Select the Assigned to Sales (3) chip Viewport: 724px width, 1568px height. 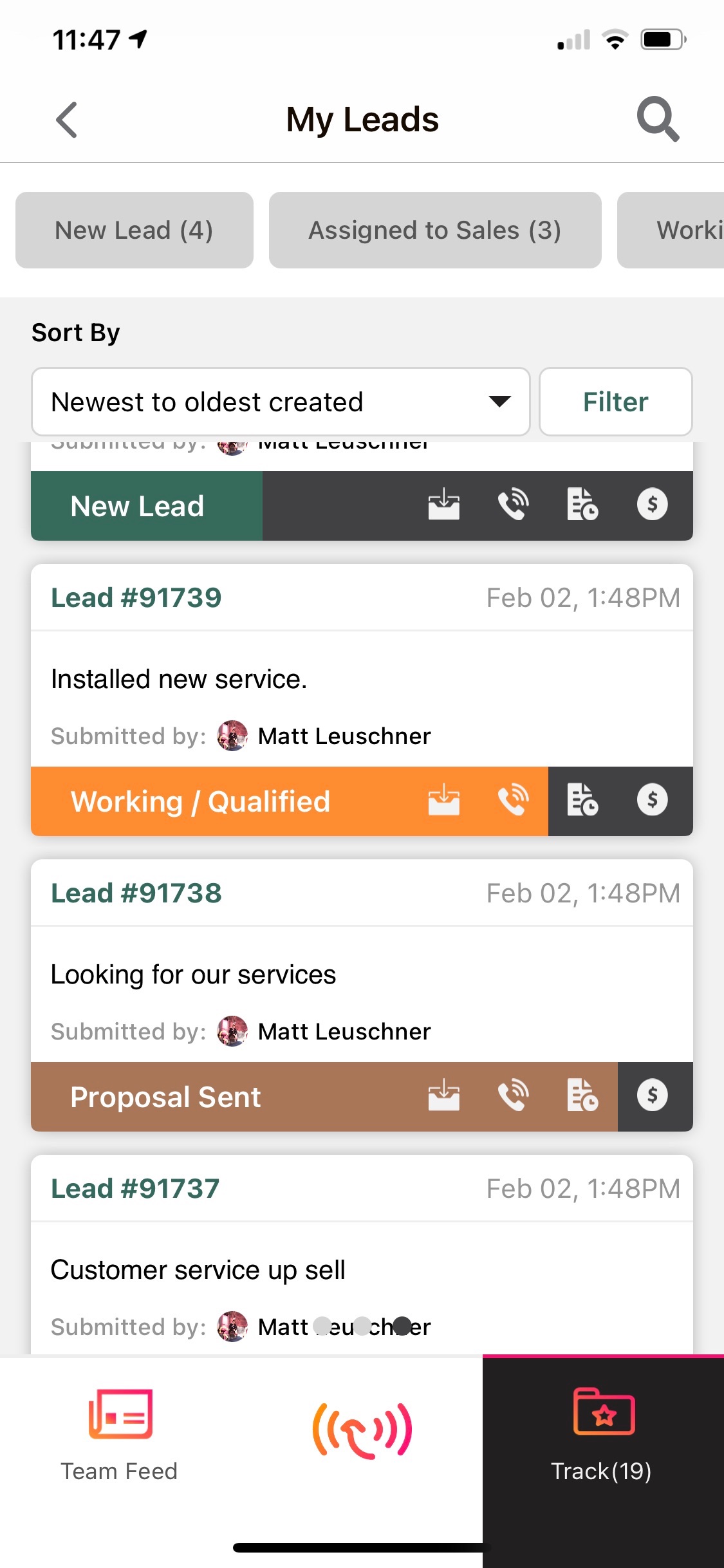(x=435, y=230)
